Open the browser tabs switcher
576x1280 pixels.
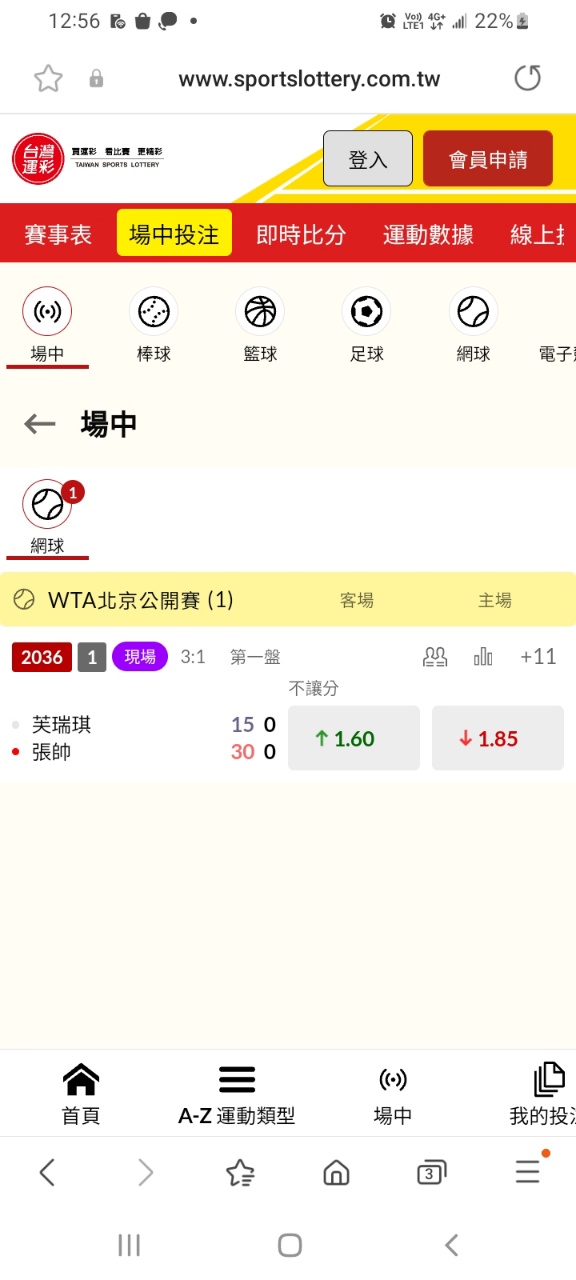coord(430,1173)
